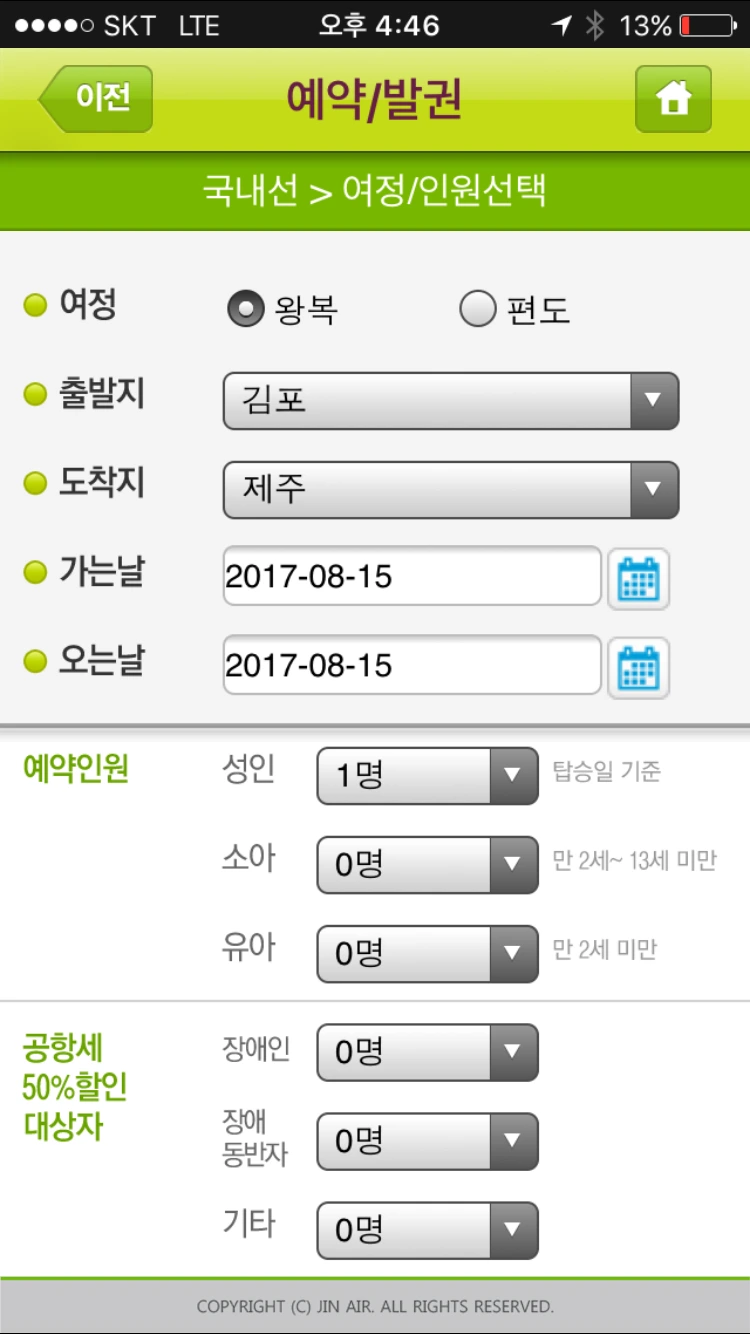This screenshot has height=1334, width=750.
Task: Open the calendar icon for 가는날
Action: click(638, 579)
